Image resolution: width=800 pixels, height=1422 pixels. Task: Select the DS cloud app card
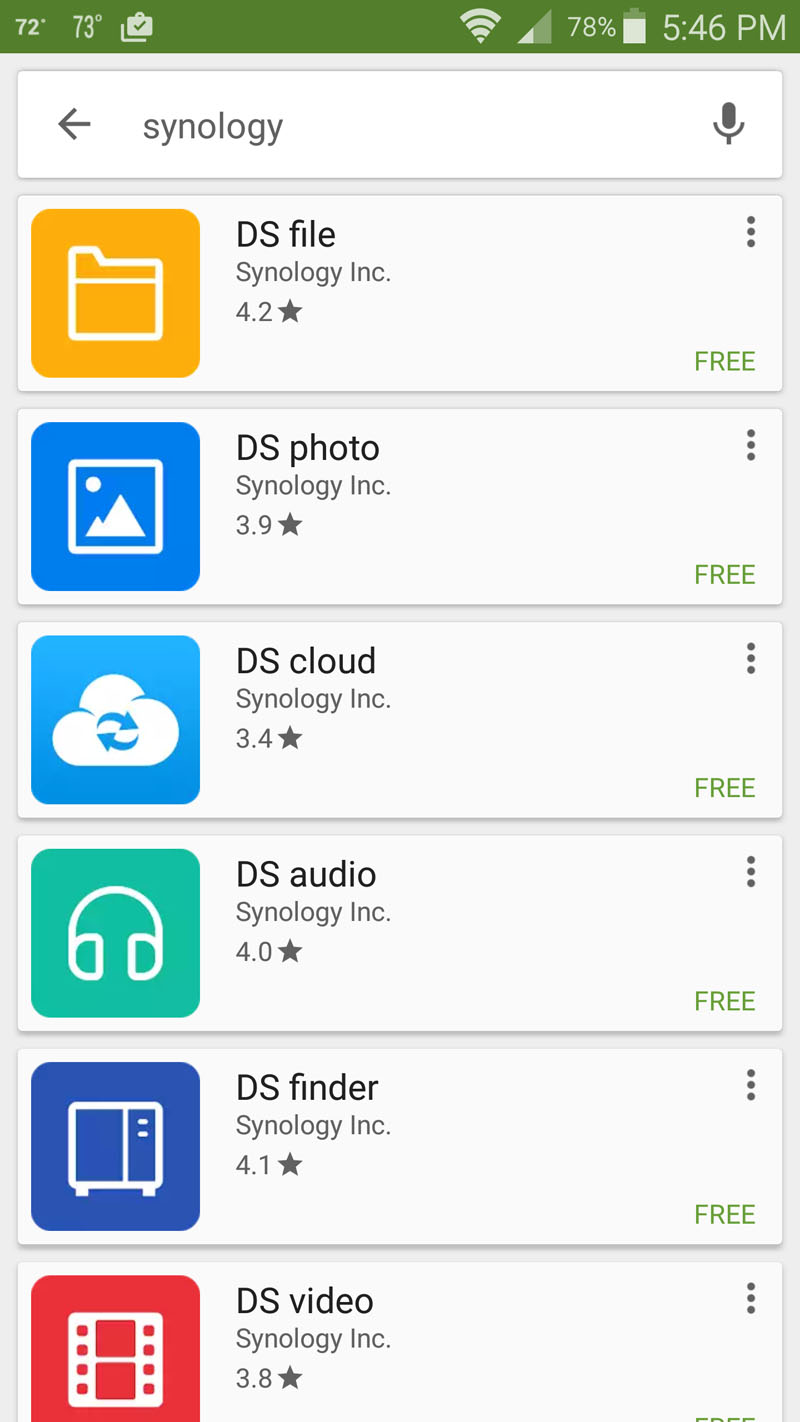coord(400,719)
